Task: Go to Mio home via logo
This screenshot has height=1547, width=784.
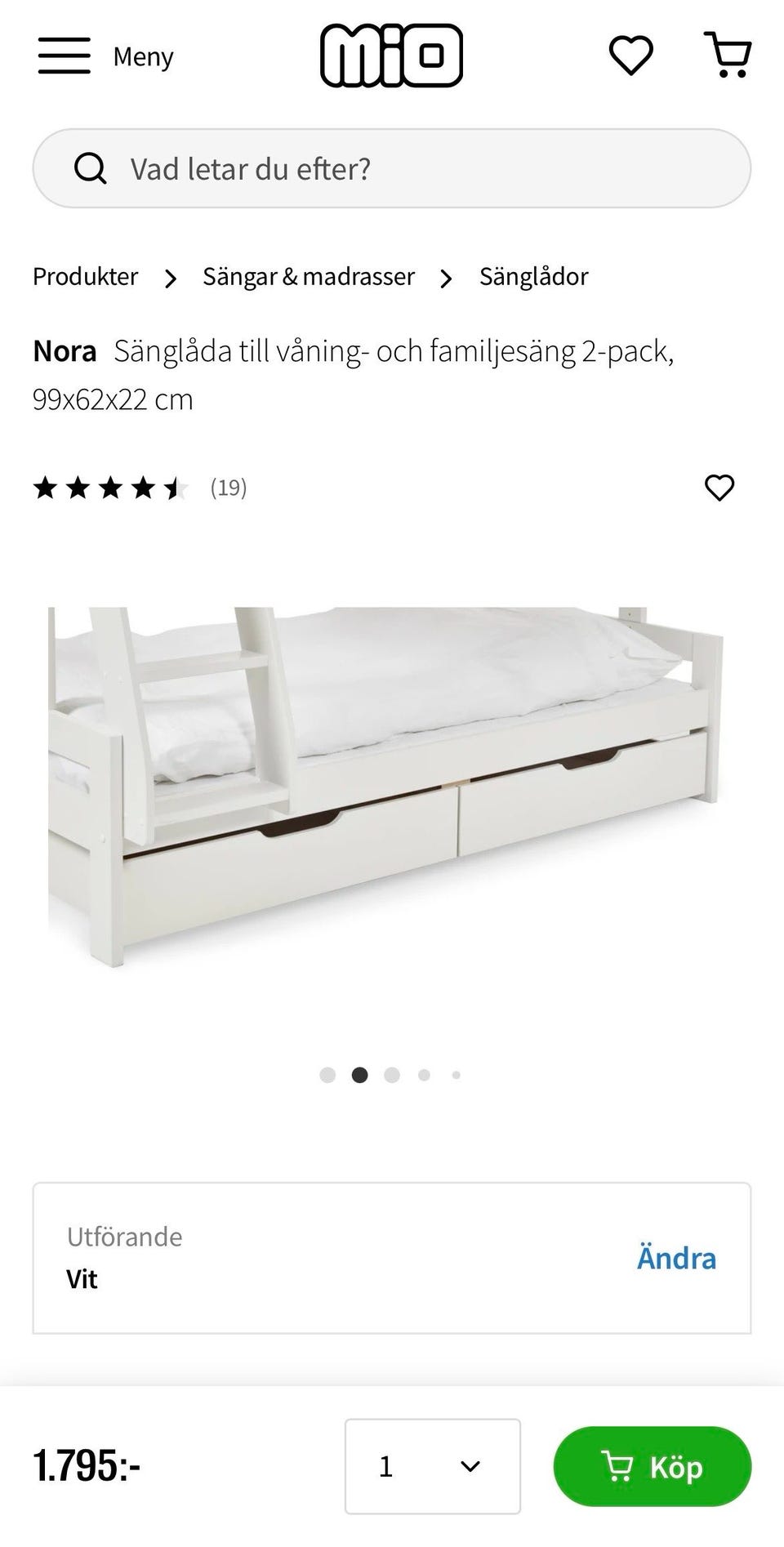Action: 391,56
